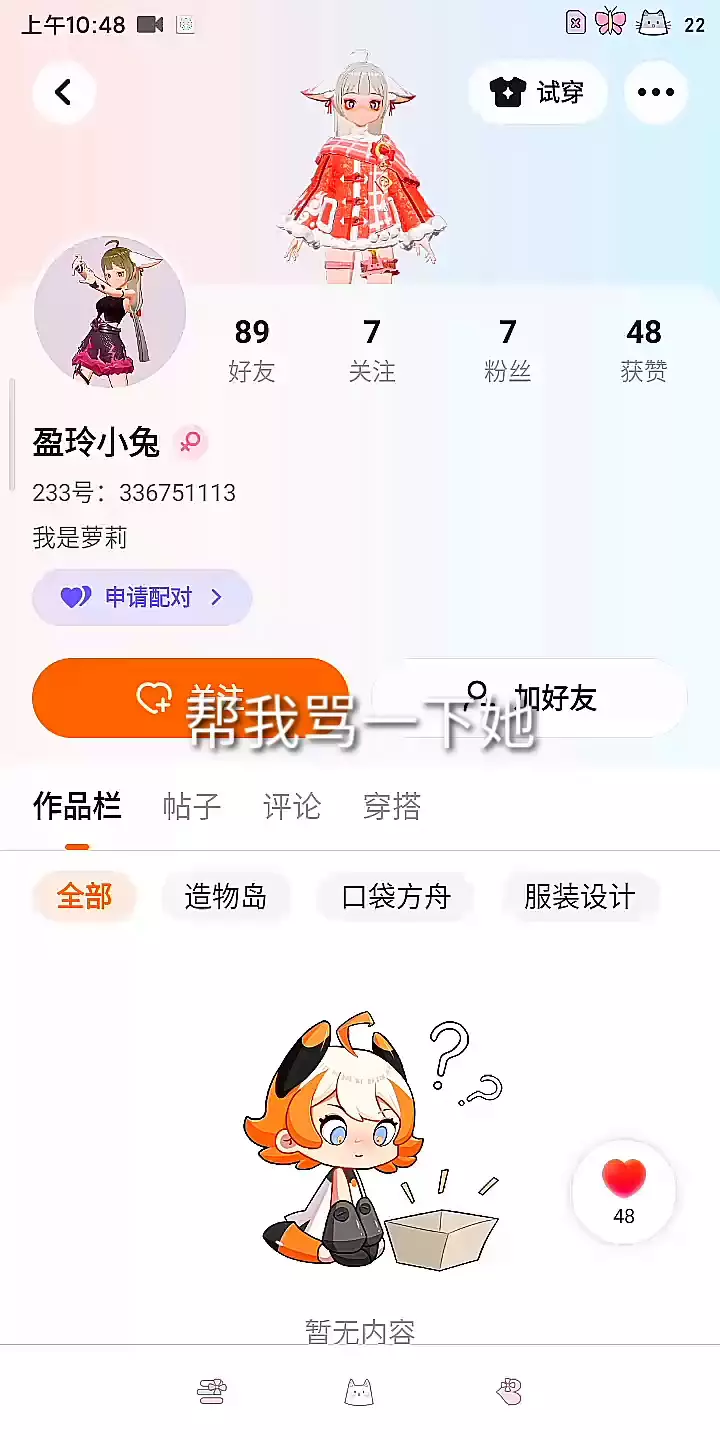Viewport: 720px width, 1440px height.
Task: Switch to the 帖子 tab
Action: coord(192,806)
